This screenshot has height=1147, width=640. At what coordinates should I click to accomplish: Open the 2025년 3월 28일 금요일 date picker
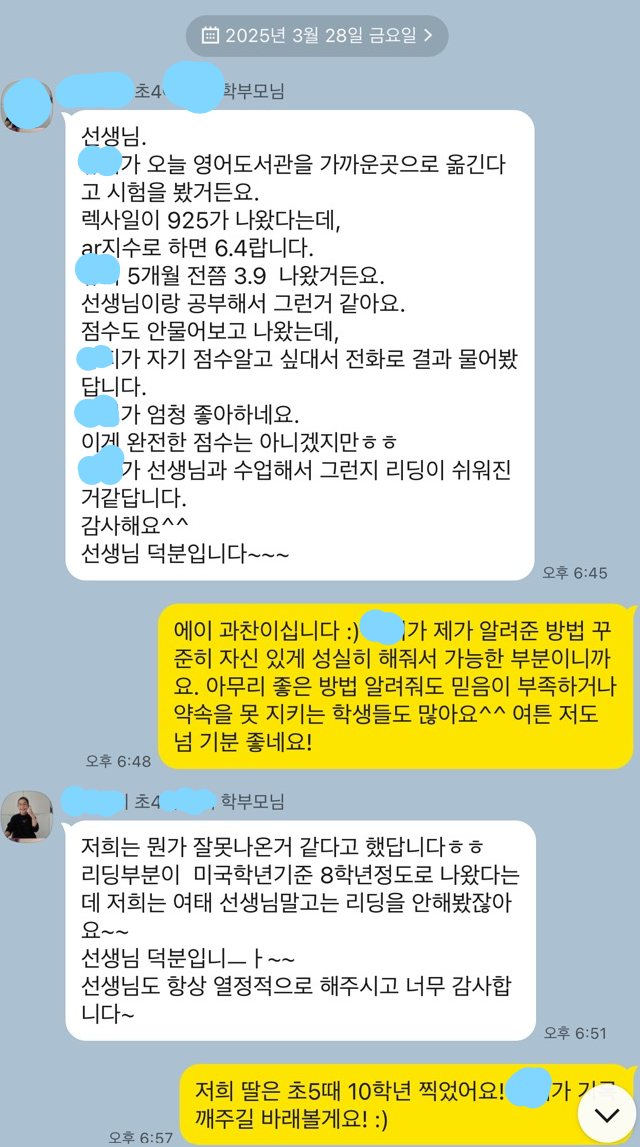coord(317,36)
